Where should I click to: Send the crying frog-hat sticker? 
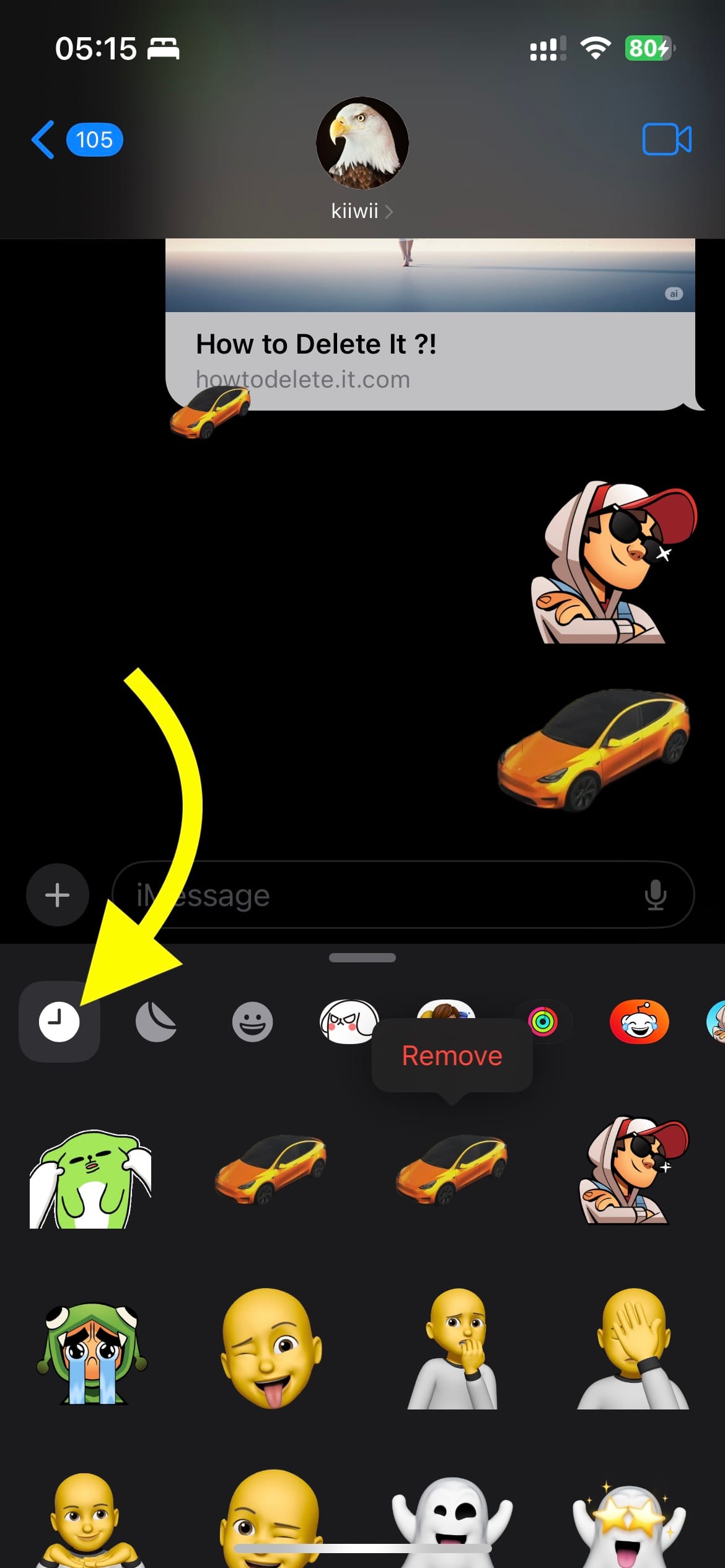click(x=92, y=1353)
